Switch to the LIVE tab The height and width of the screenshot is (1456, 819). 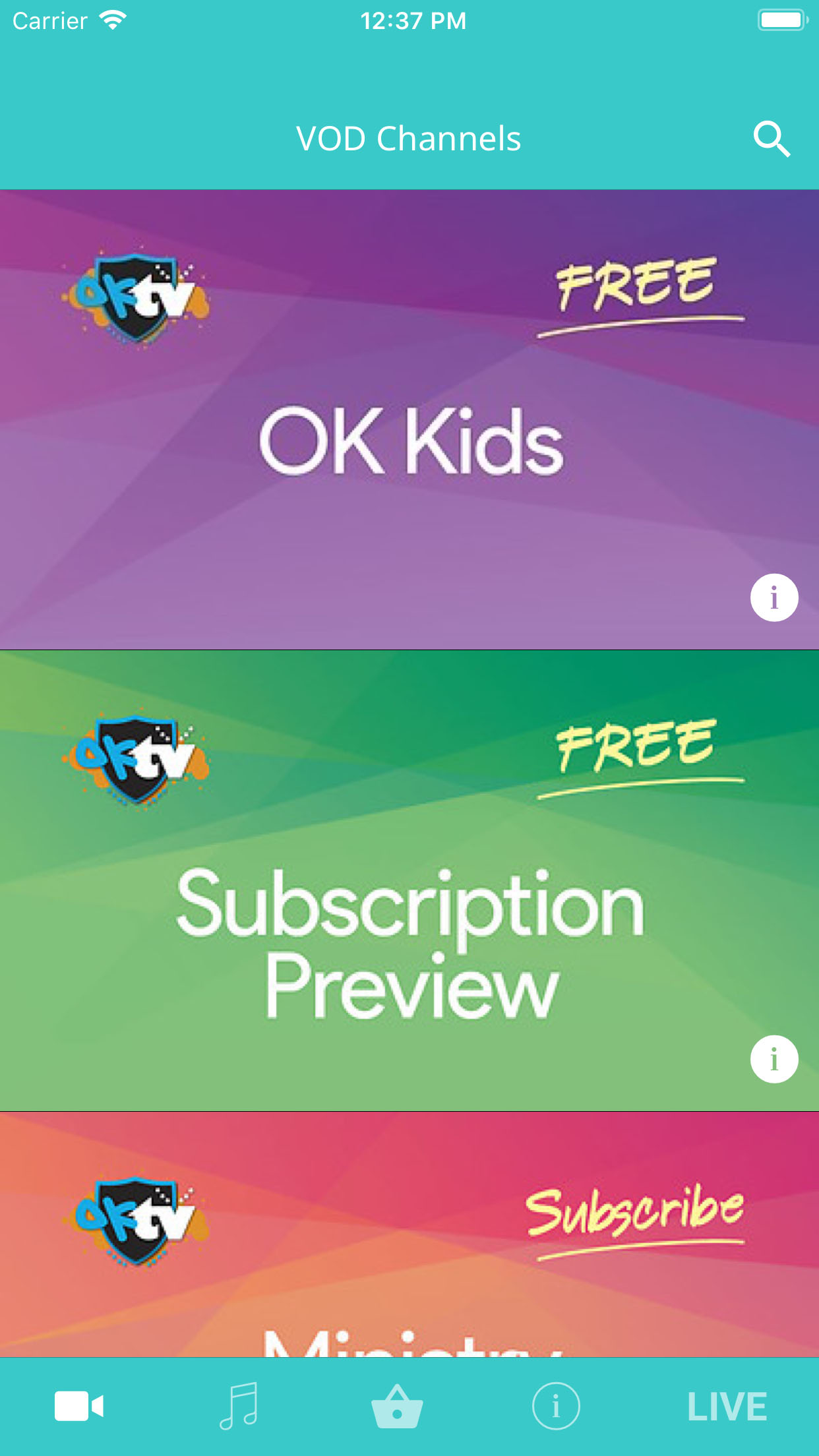(x=727, y=1407)
